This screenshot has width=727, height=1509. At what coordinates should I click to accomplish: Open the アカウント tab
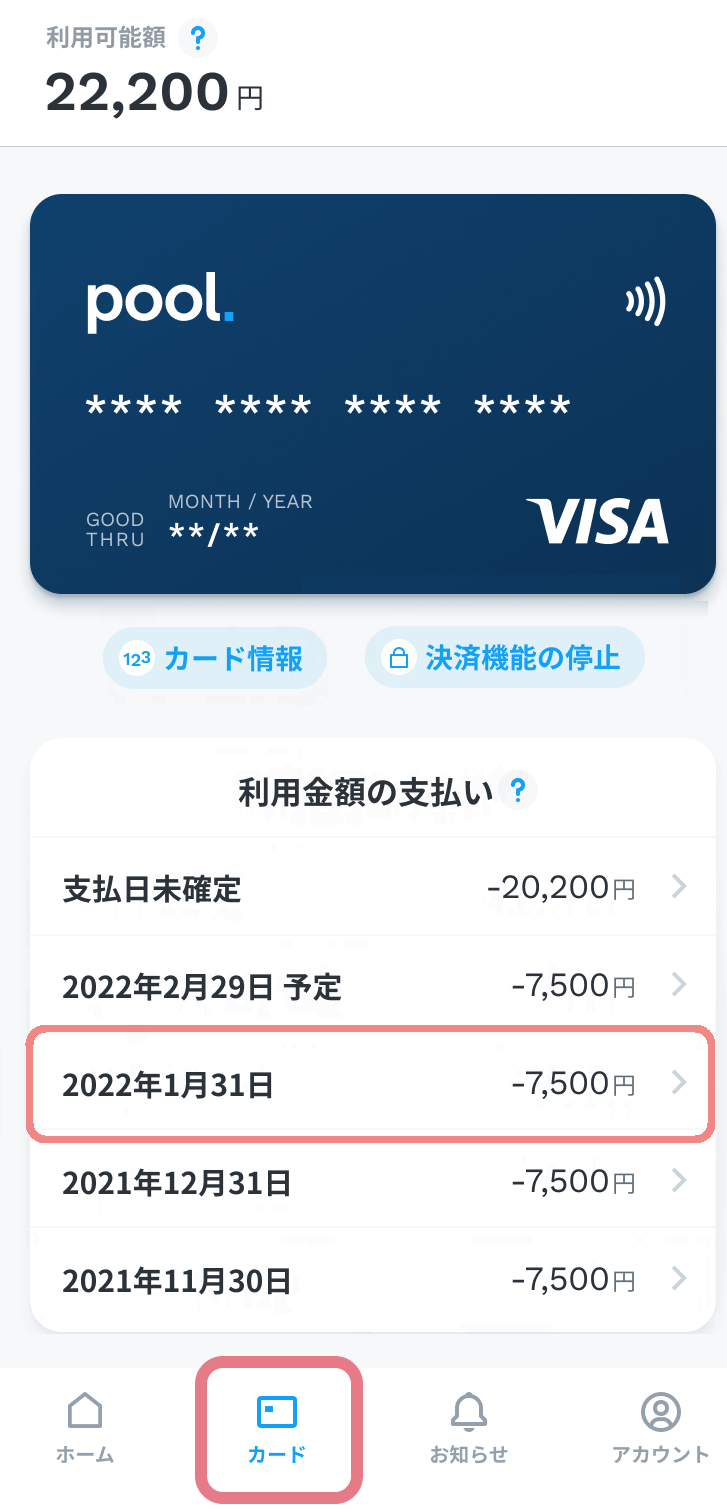(x=660, y=1429)
